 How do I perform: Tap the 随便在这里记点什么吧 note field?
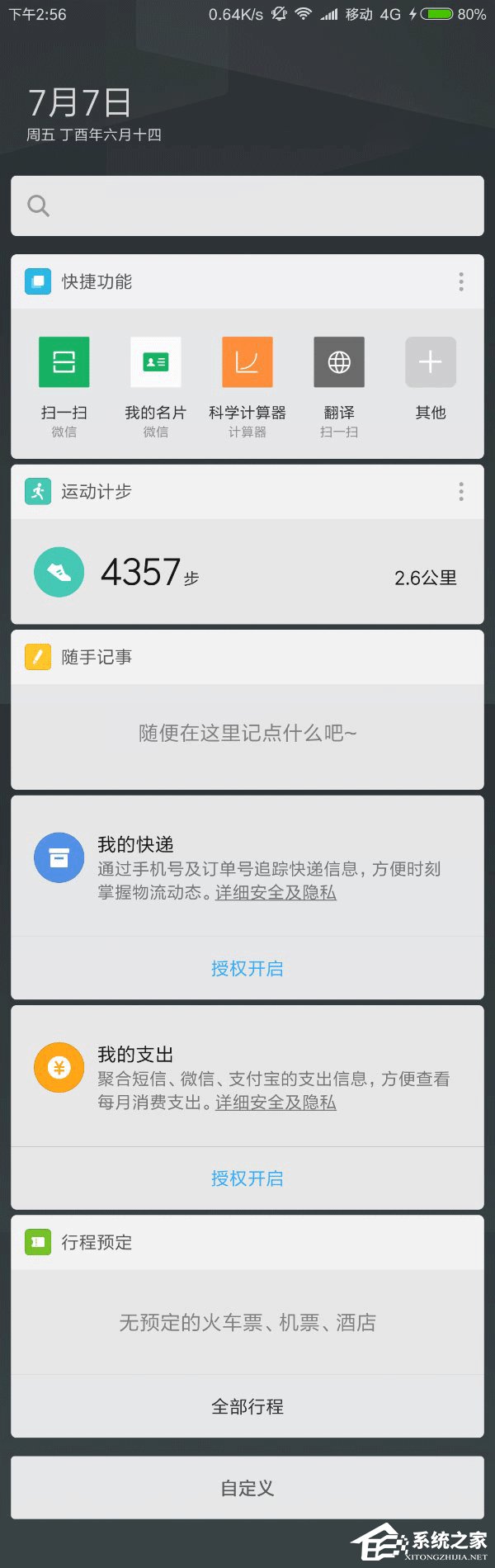(x=247, y=734)
